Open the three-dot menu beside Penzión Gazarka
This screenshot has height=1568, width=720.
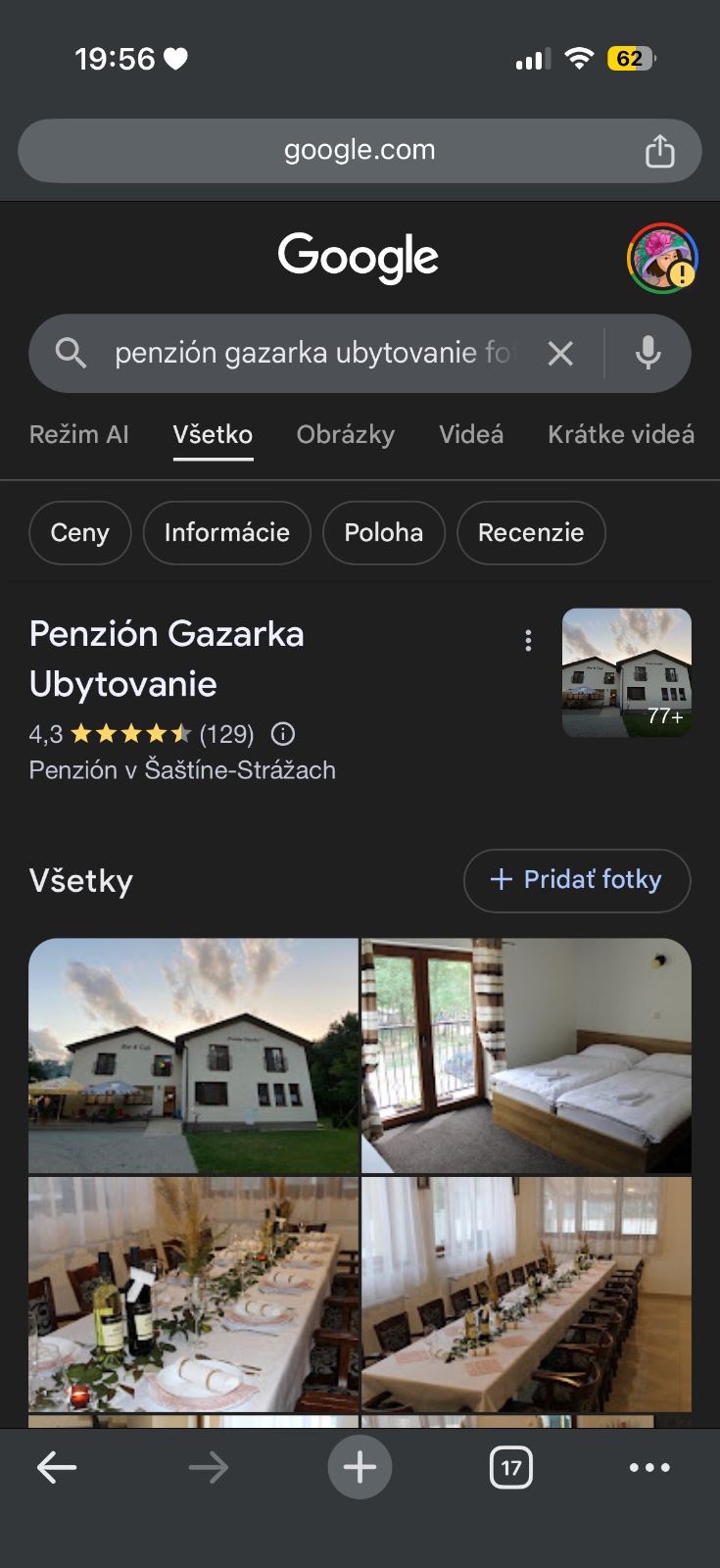[x=528, y=640]
